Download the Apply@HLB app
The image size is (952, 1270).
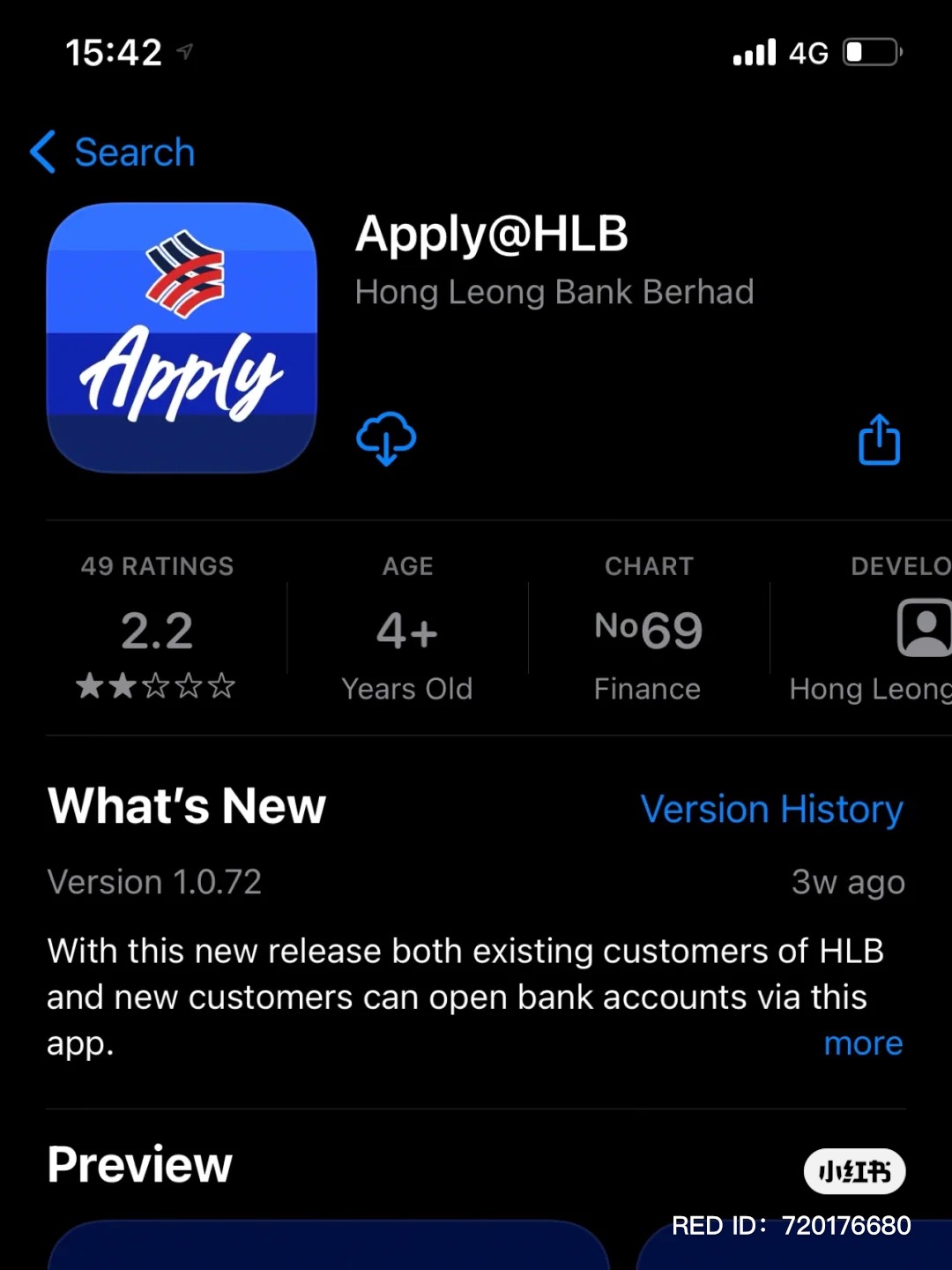click(386, 438)
